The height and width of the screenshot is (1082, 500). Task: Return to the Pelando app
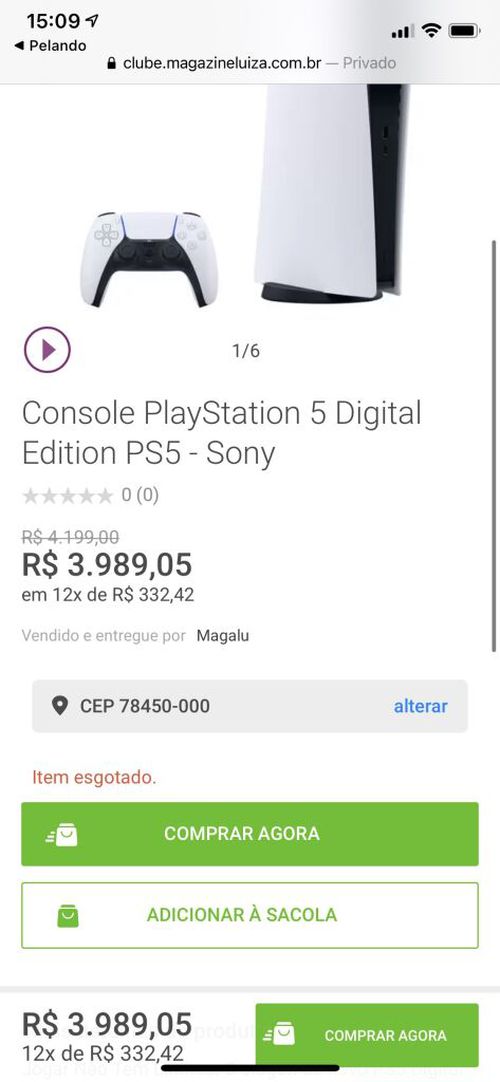50,46
